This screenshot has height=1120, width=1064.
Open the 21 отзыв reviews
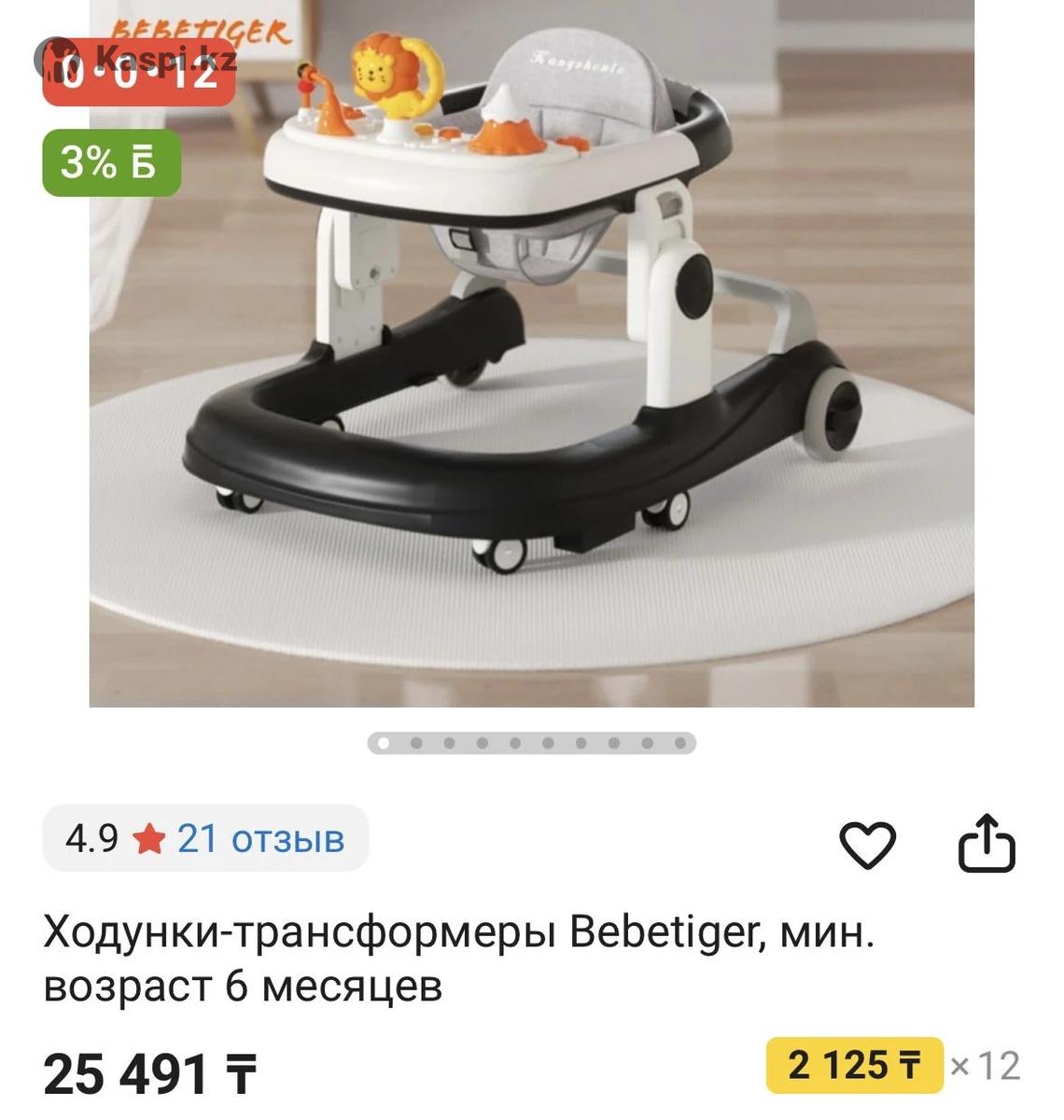pyautogui.click(x=260, y=839)
